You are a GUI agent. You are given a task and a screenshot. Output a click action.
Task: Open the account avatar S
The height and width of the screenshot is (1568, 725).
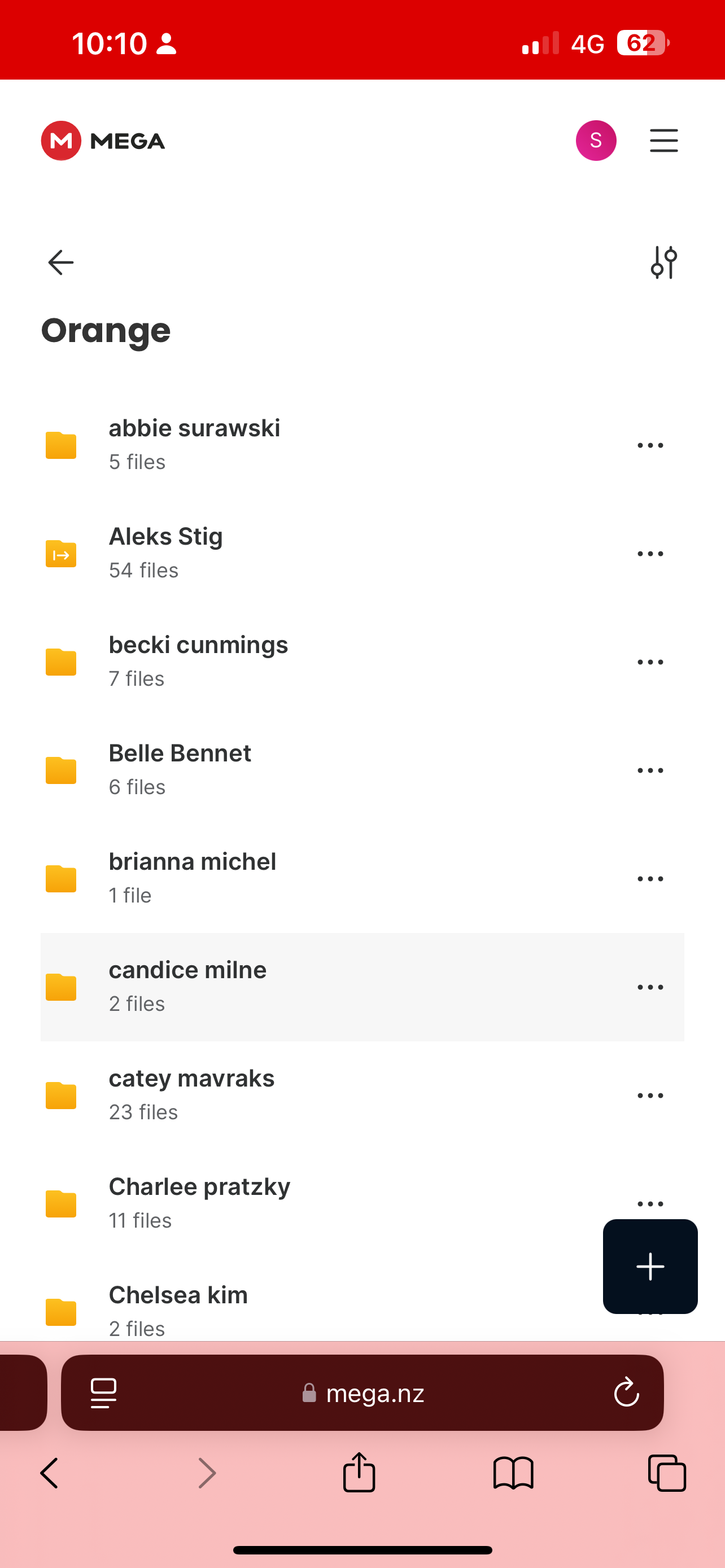tap(595, 141)
